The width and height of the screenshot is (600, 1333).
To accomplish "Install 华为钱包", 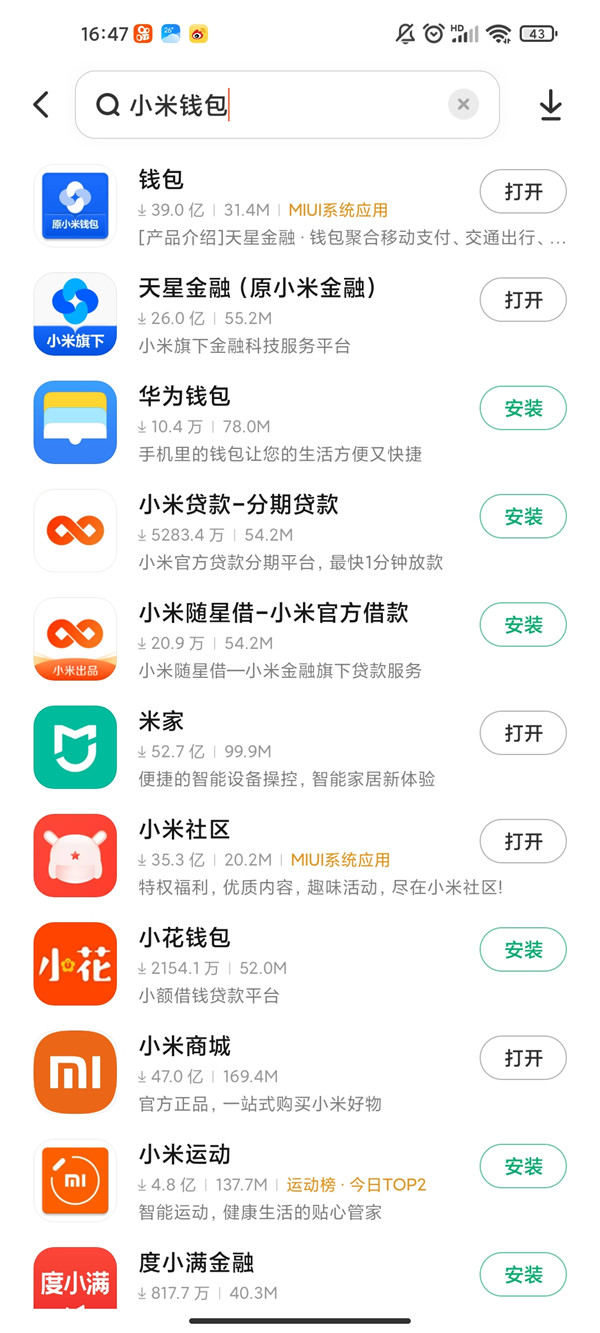I will (523, 408).
